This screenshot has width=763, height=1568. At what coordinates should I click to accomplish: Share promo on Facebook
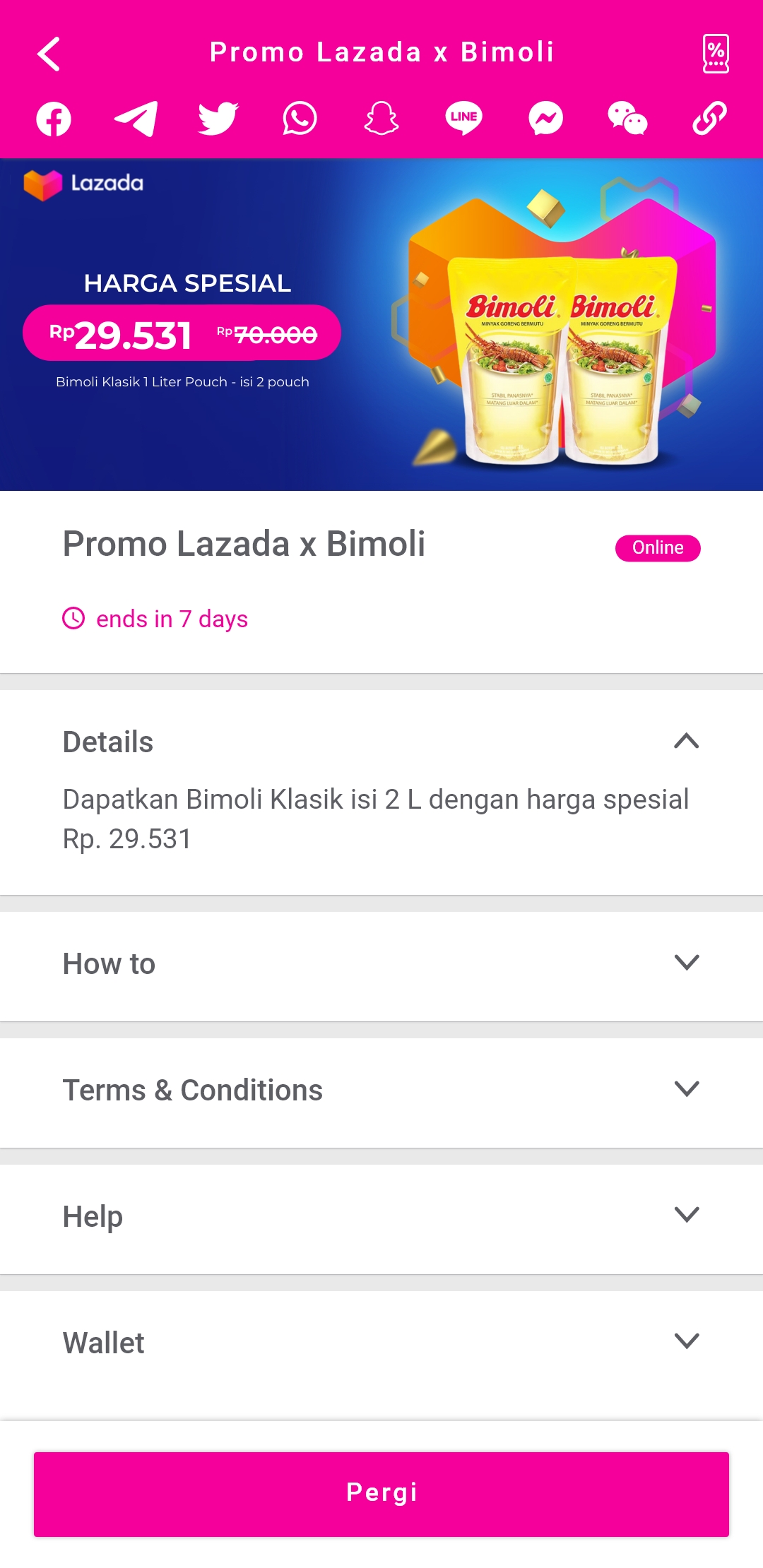(x=54, y=119)
